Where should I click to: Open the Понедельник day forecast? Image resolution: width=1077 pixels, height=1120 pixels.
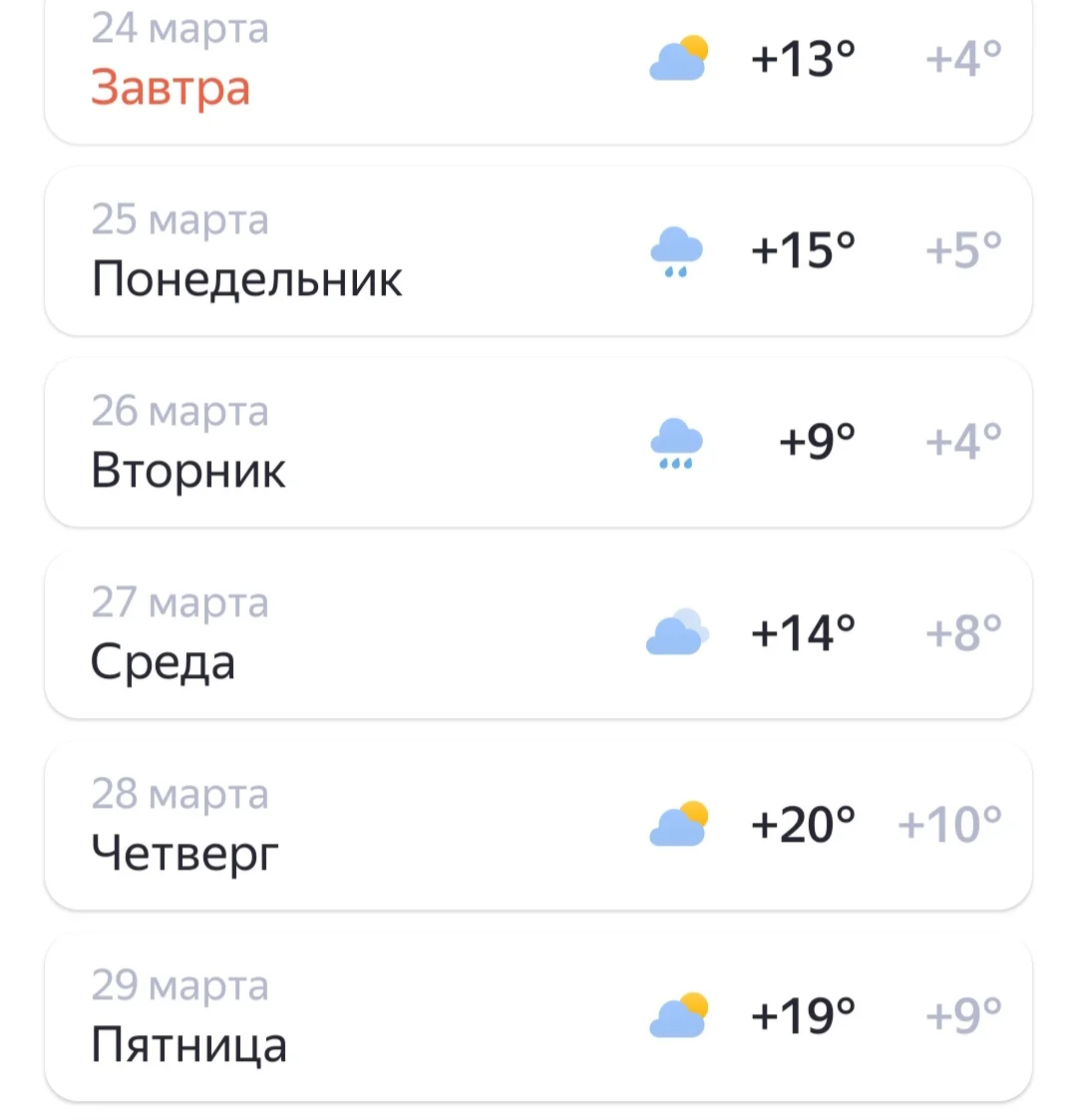tap(538, 250)
